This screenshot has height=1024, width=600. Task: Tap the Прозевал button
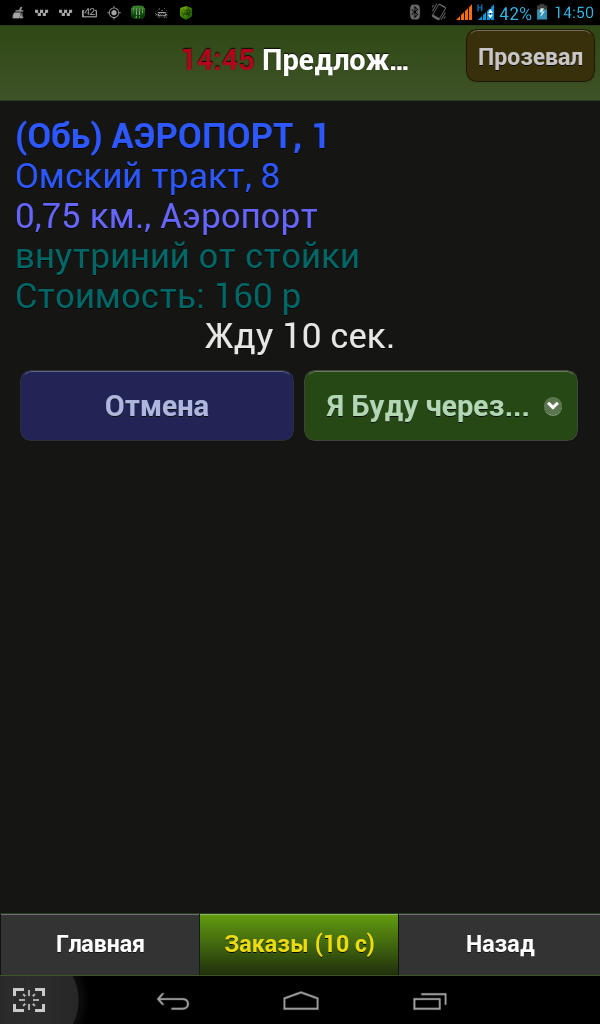(530, 56)
